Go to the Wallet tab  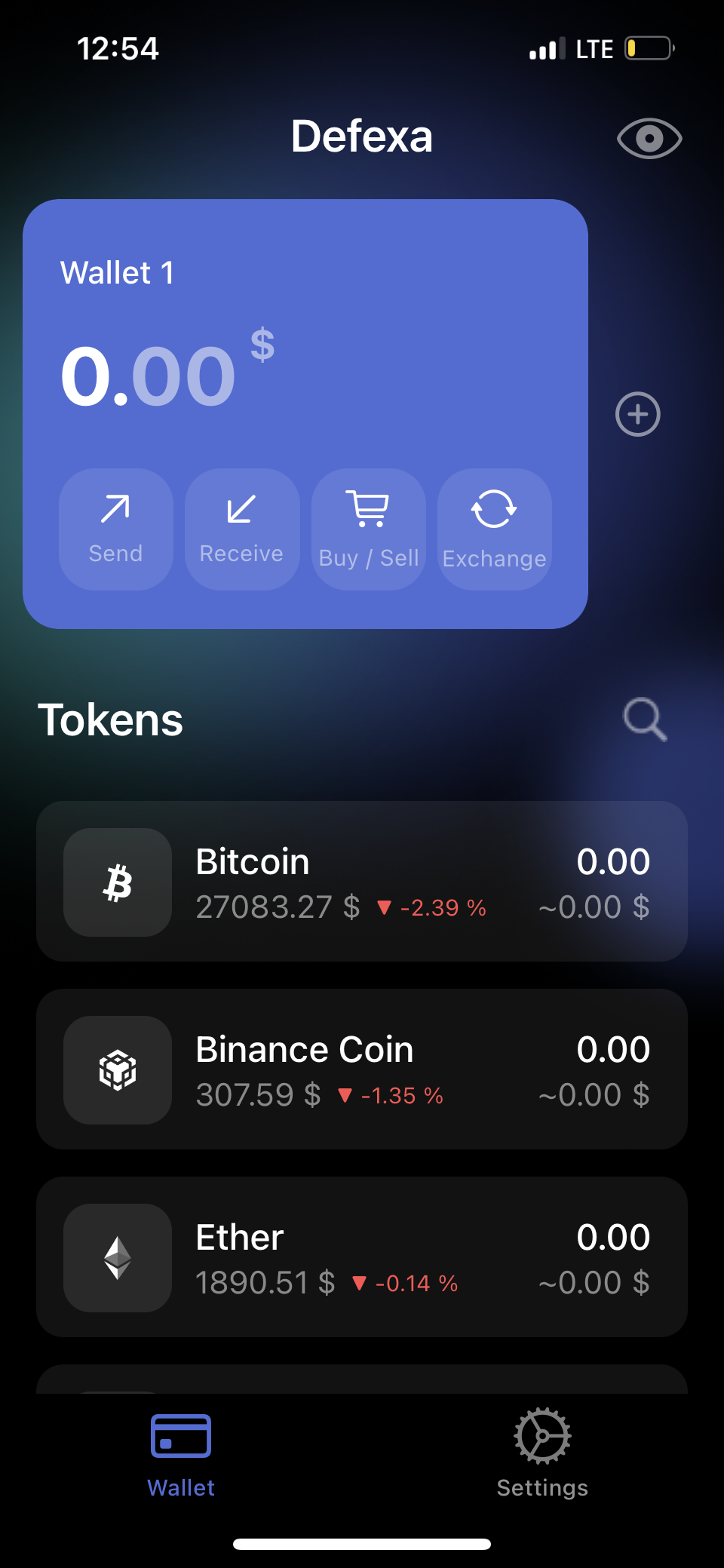[181, 1453]
